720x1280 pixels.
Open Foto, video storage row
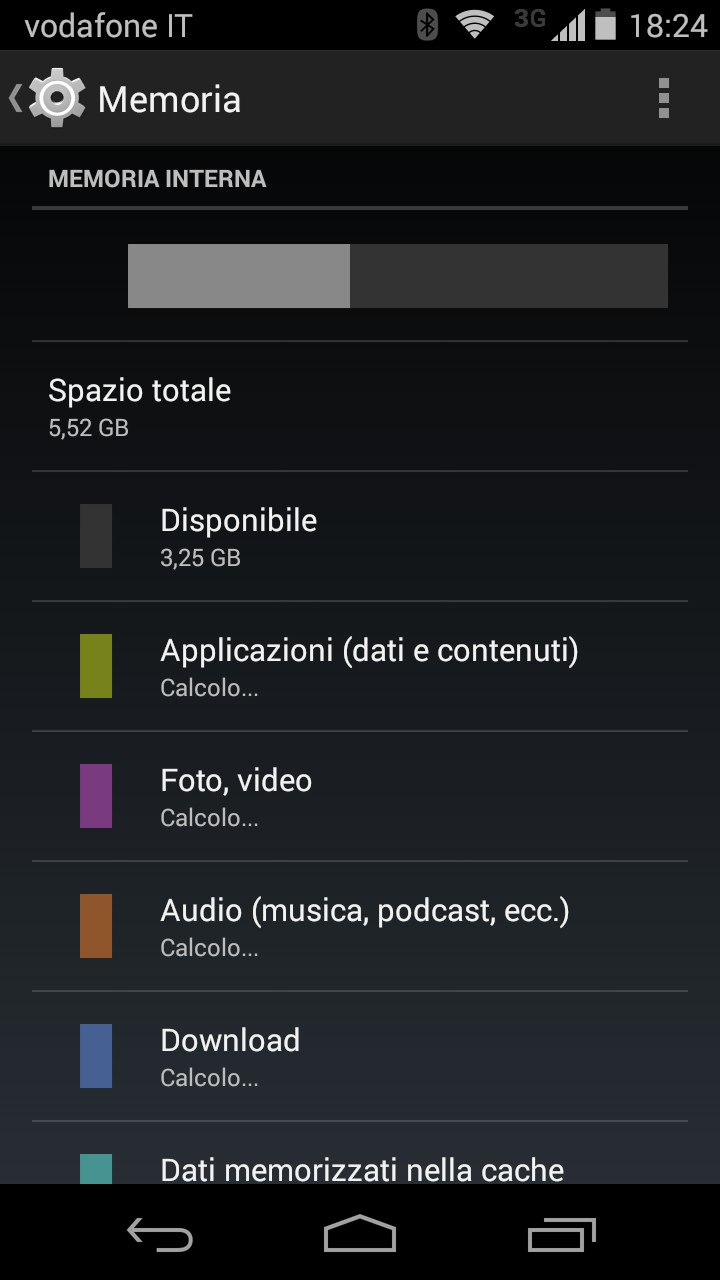[360, 796]
